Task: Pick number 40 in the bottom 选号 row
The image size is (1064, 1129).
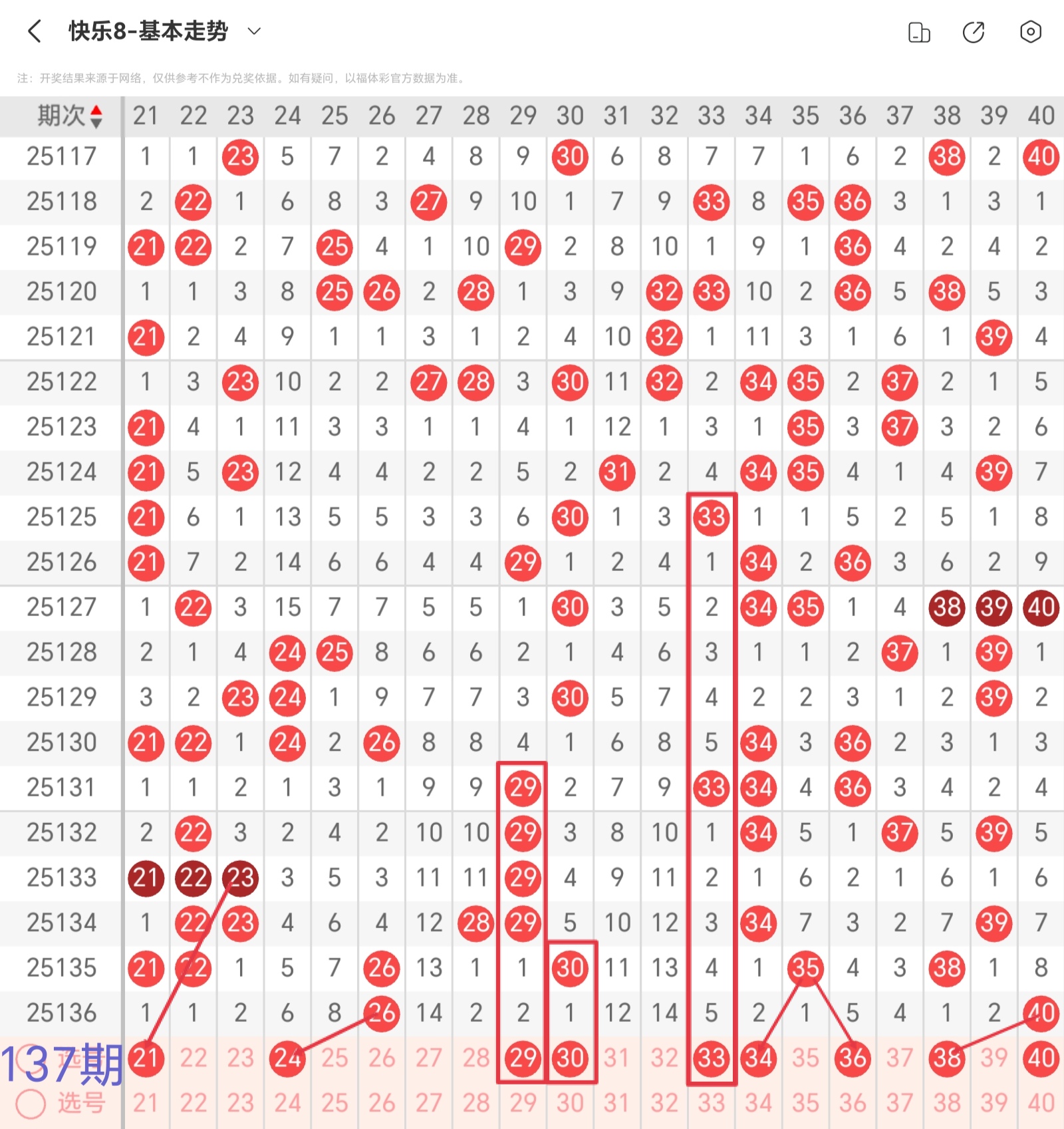Action: (x=1041, y=1104)
